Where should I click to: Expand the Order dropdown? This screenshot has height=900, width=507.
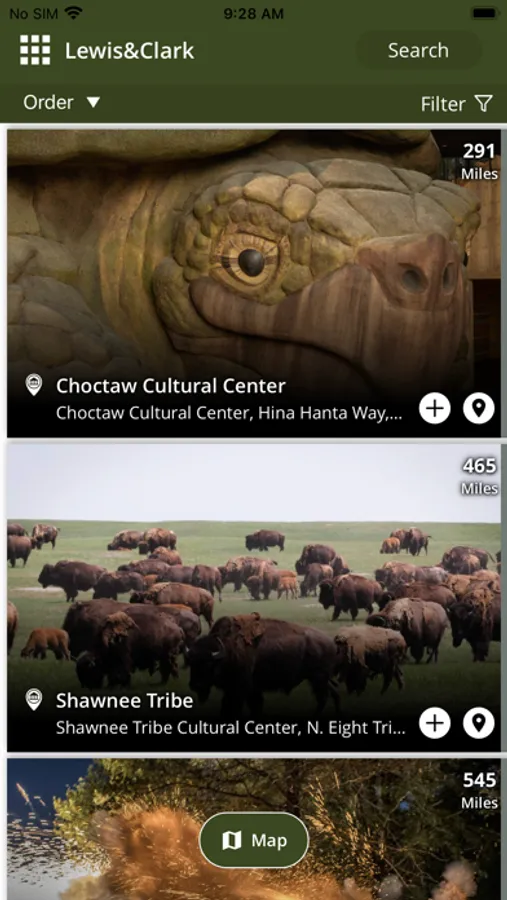[61, 103]
